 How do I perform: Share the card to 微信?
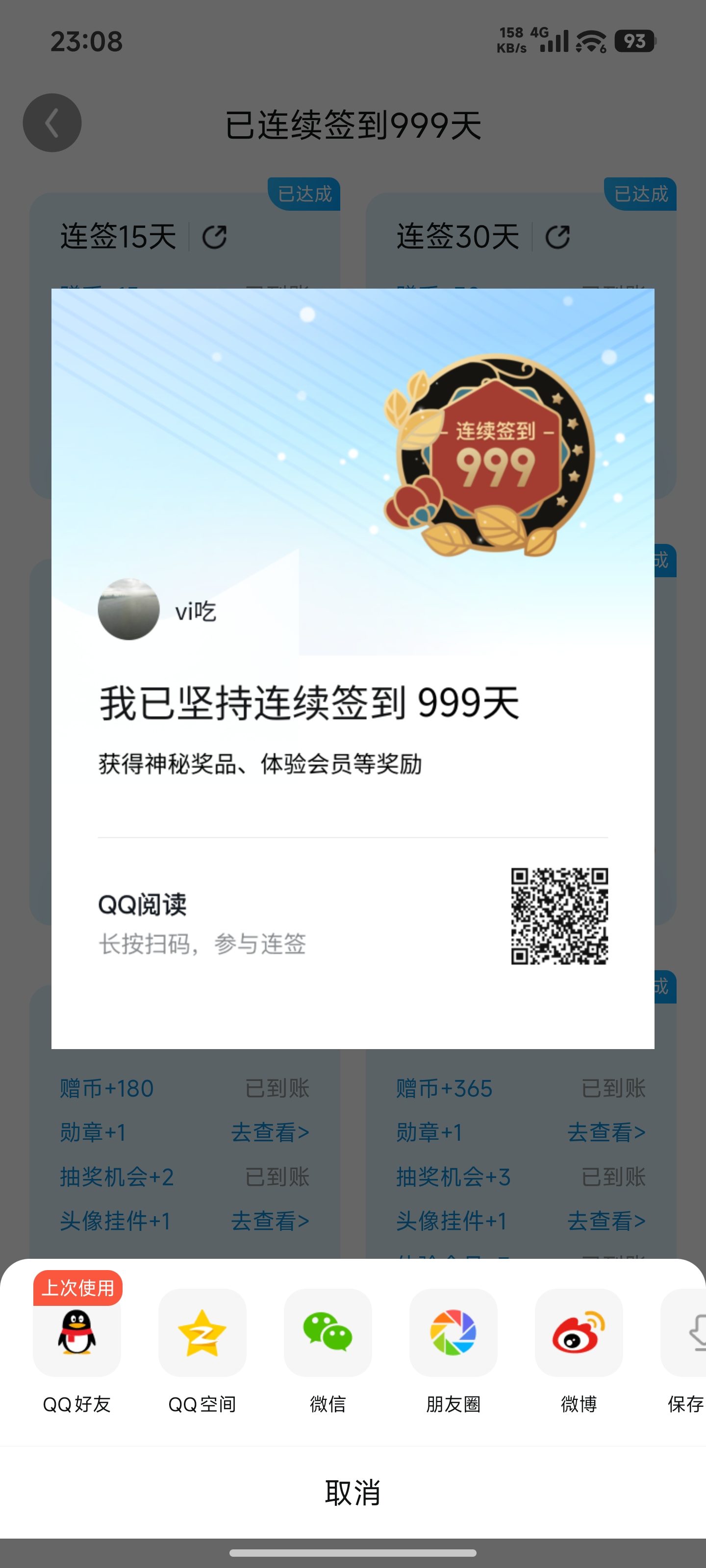(x=328, y=1333)
